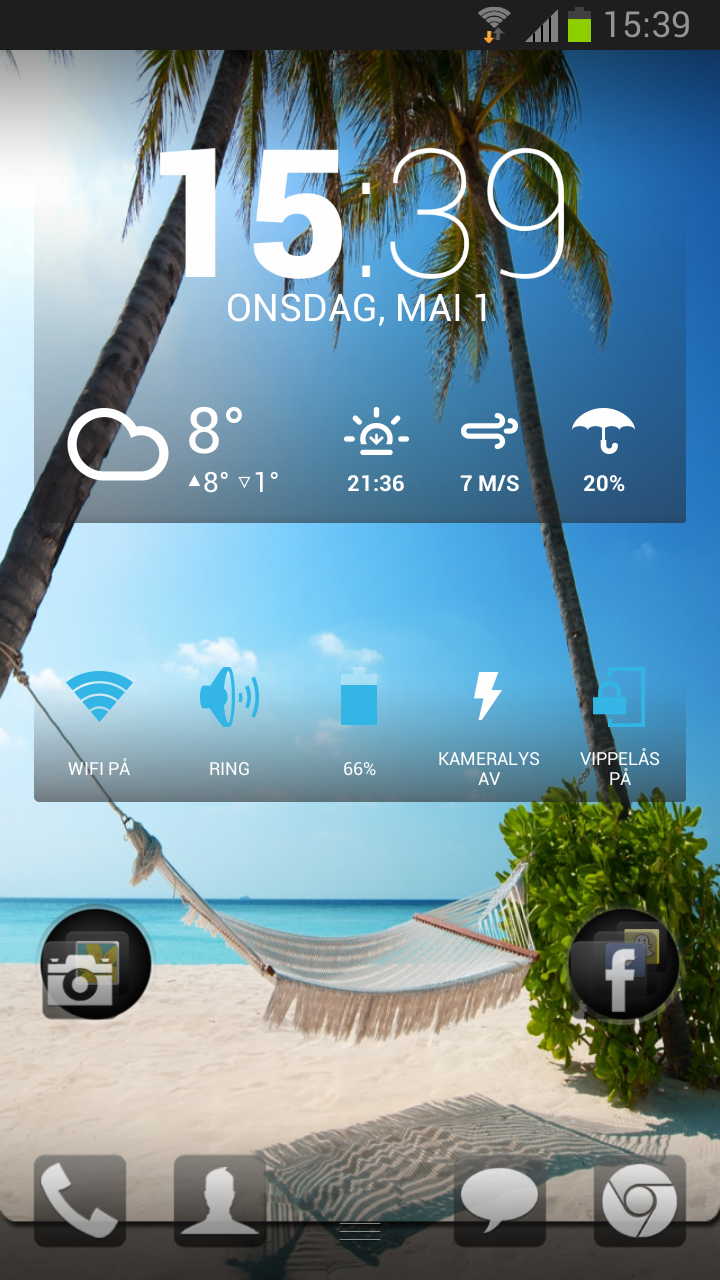Change the RING sound mode
720x1280 pixels.
tap(229, 722)
